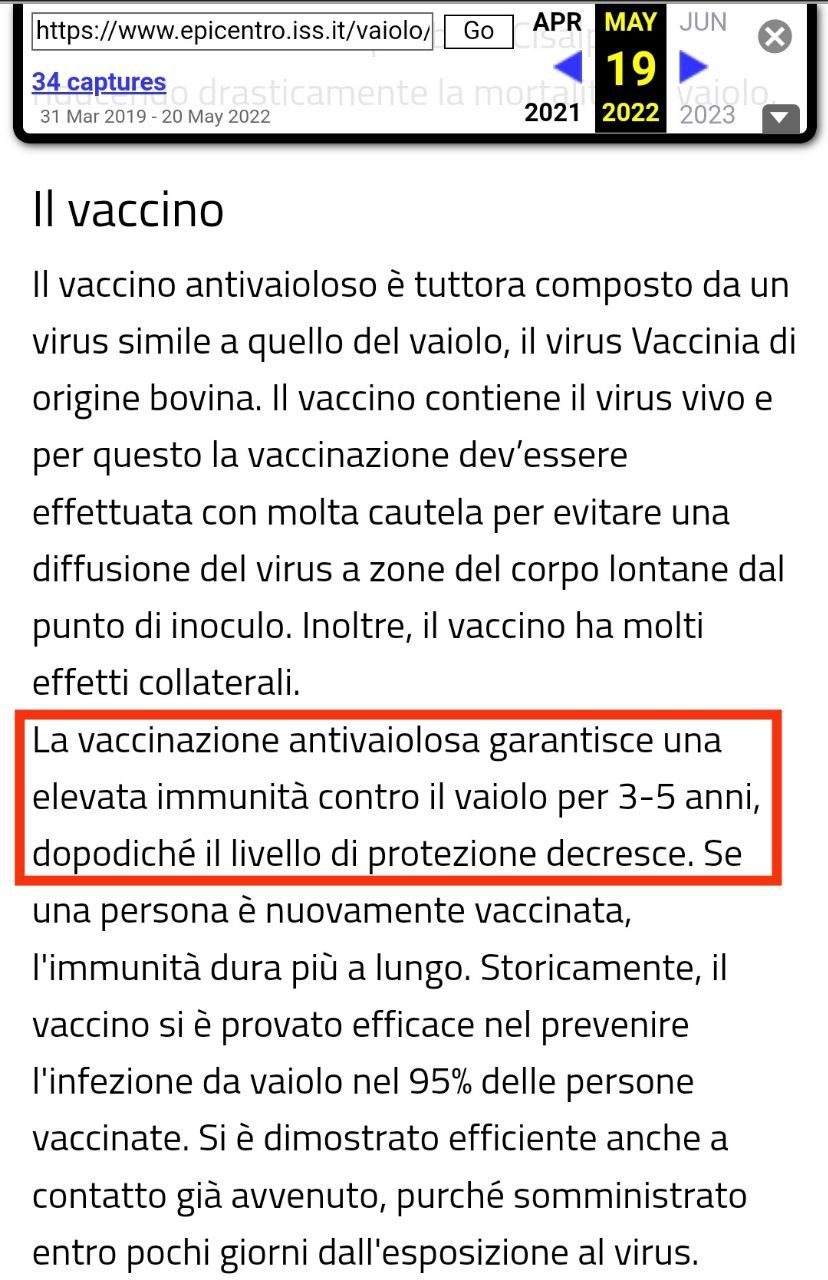
Task: Close the Wayback Machine toolbar
Action: (x=775, y=38)
